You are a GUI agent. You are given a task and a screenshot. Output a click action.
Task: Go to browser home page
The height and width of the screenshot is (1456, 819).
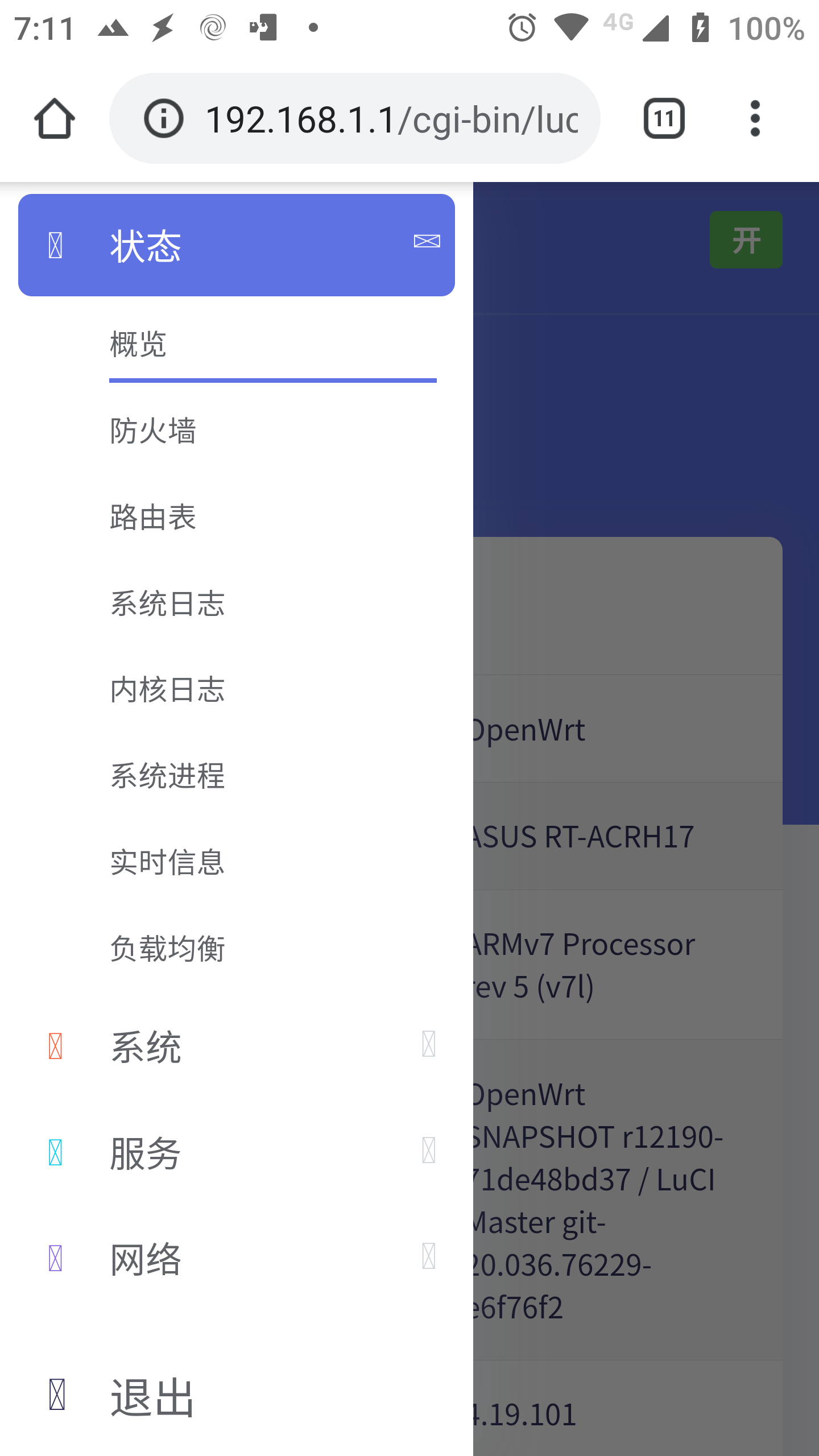pos(54,118)
